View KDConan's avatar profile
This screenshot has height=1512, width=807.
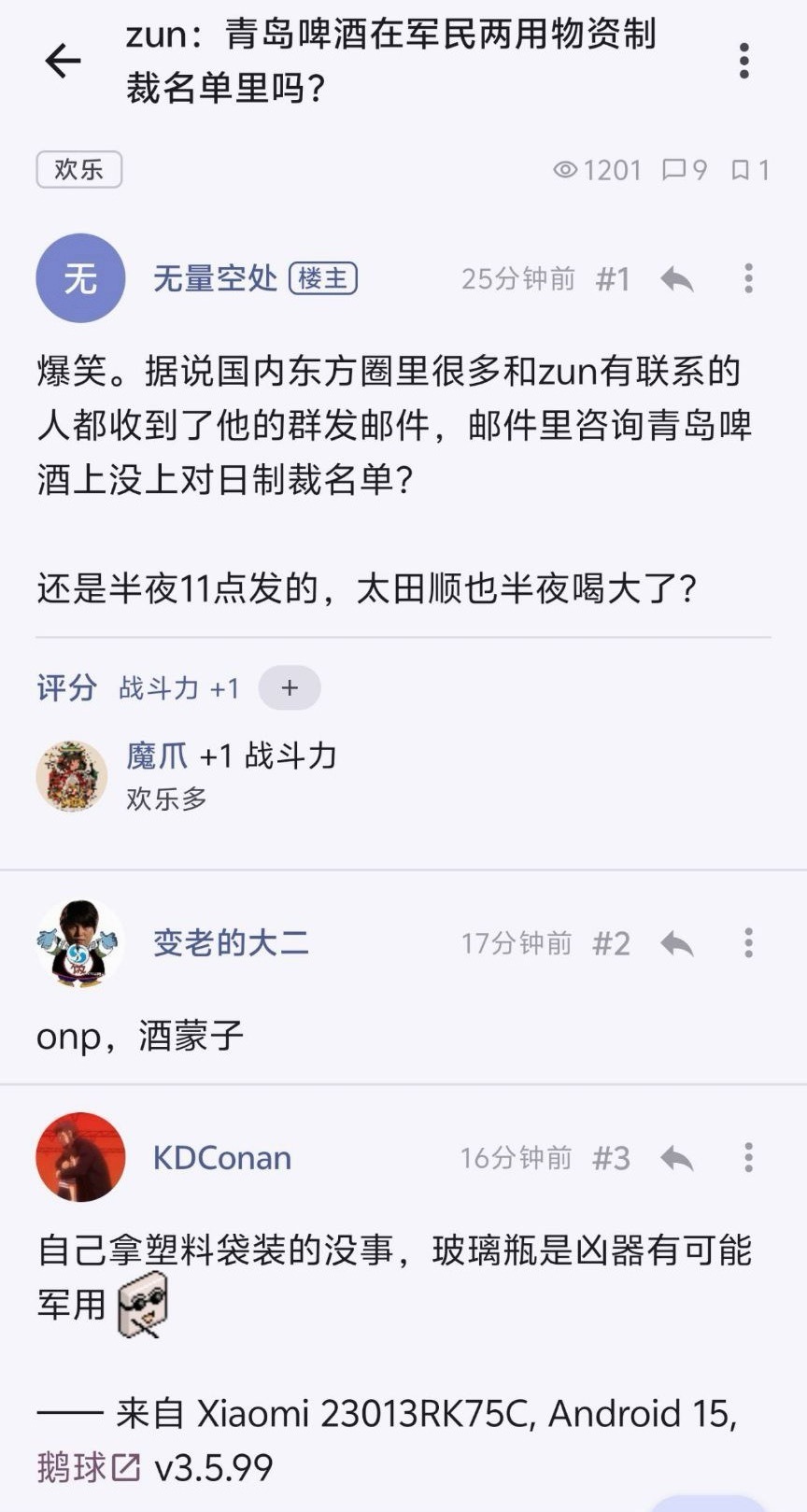click(x=80, y=1158)
